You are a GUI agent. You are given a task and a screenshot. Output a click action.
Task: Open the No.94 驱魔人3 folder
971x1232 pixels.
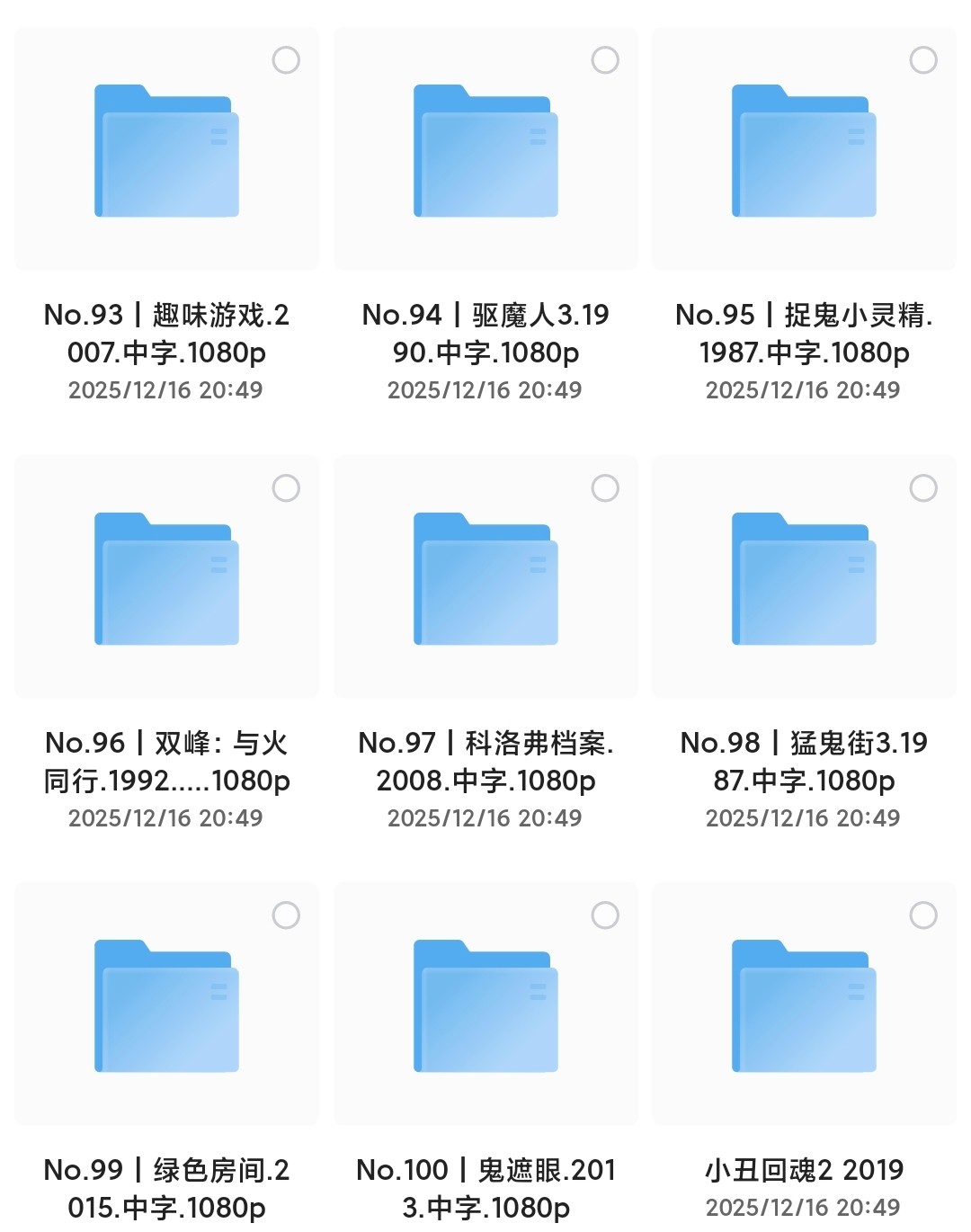click(x=485, y=151)
